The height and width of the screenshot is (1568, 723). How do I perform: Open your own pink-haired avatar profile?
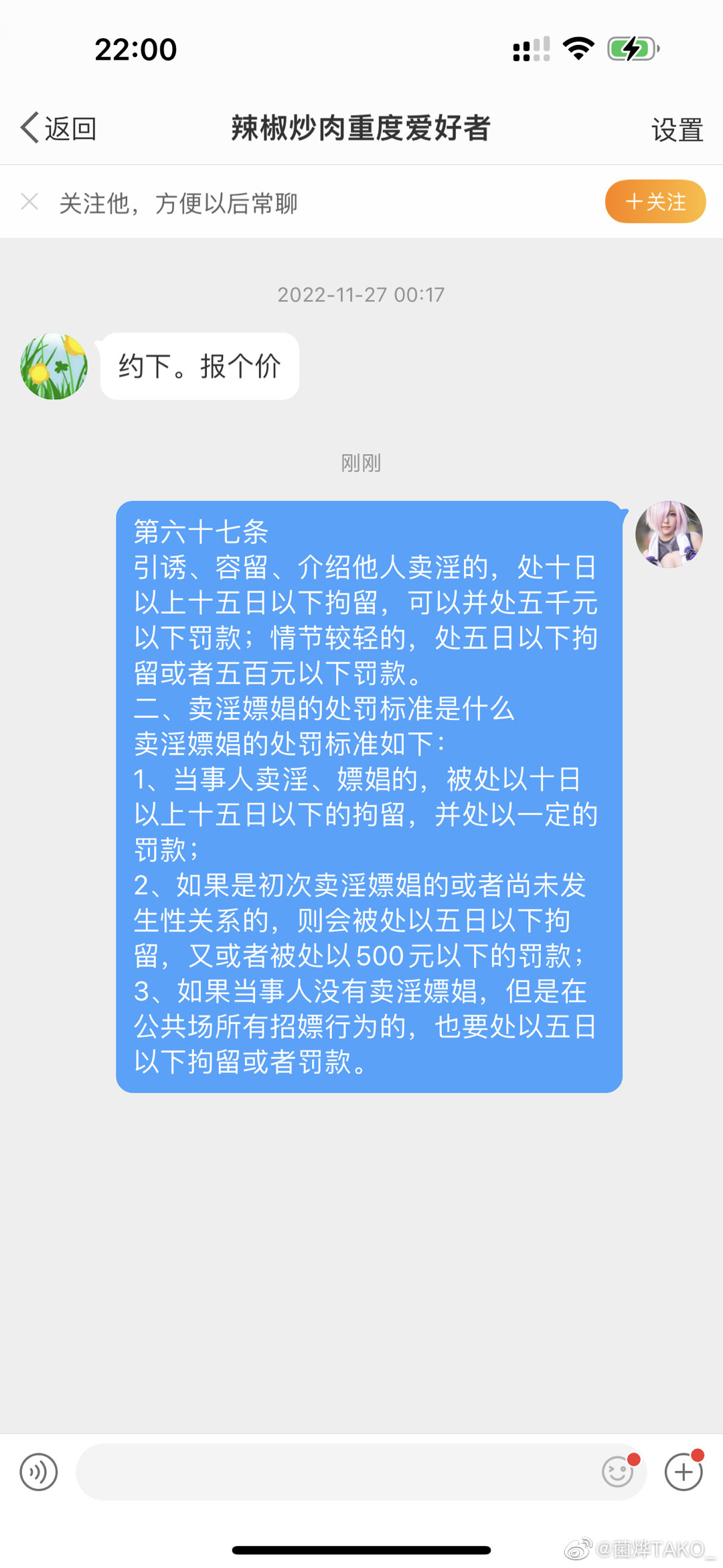click(x=668, y=534)
